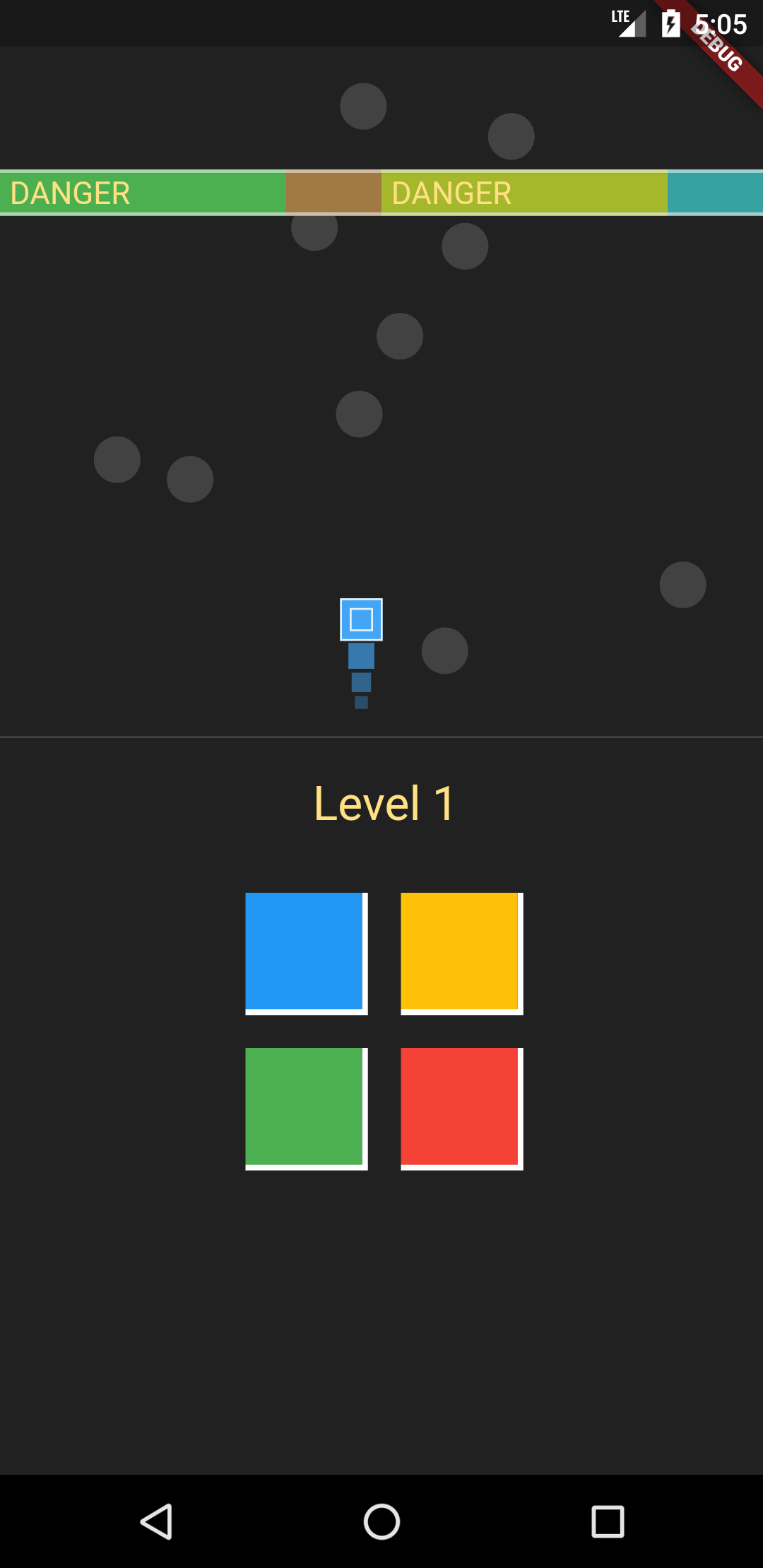The width and height of the screenshot is (763, 1568).
Task: Tap the red color square
Action: coord(461,1109)
